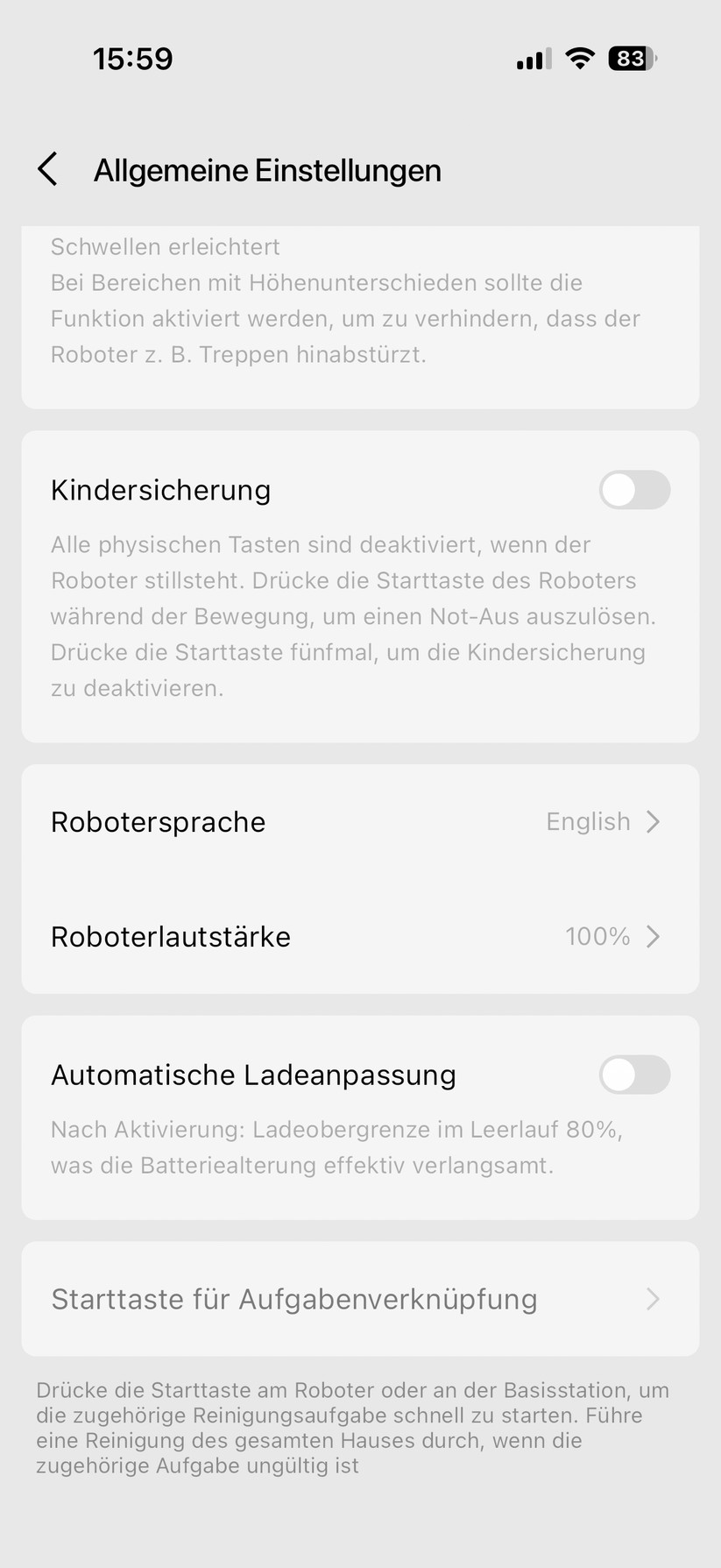Tap the Kindersicherung label text
721x1568 pixels.
(x=160, y=490)
